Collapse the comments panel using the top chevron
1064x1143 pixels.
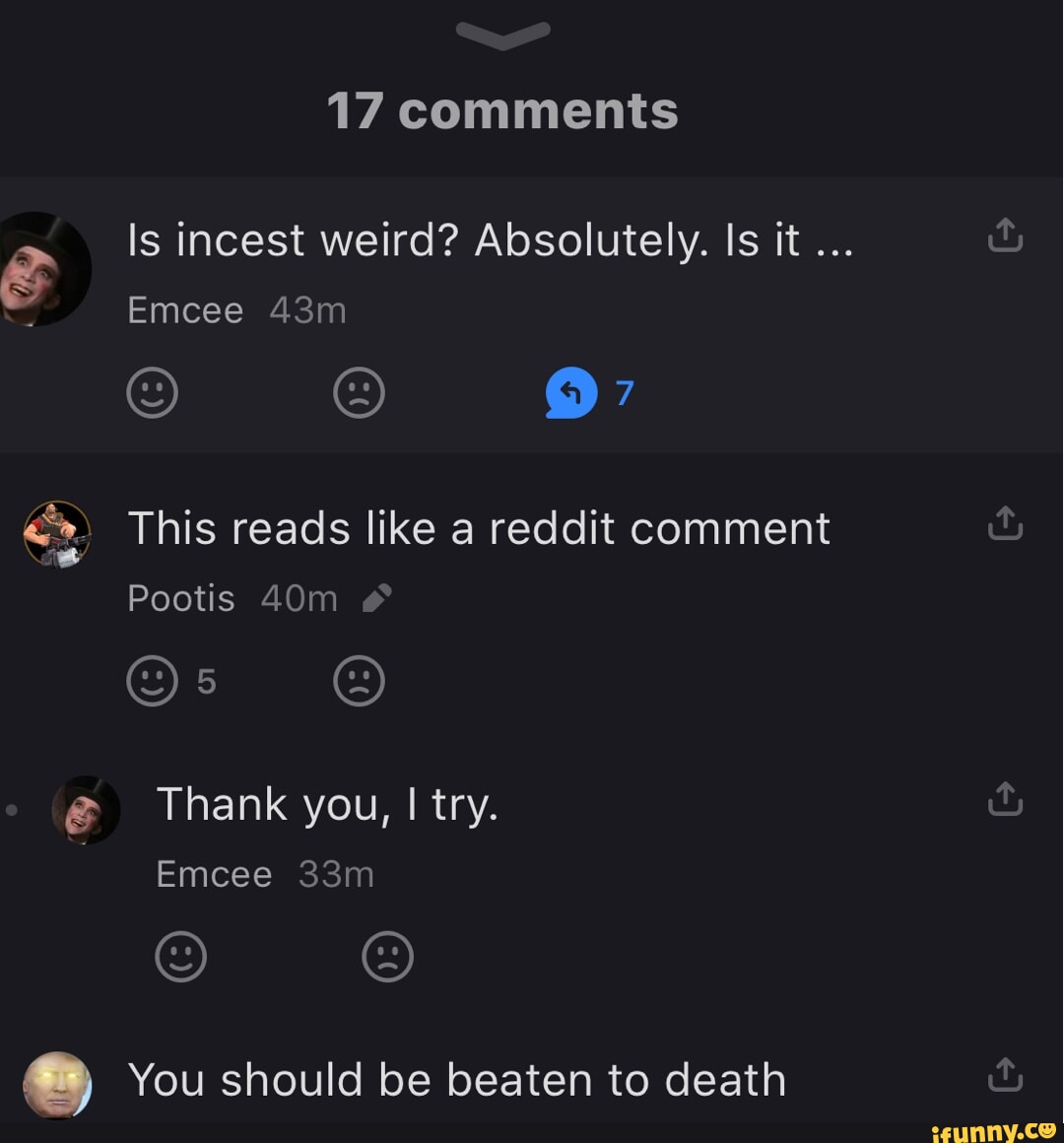pos(502,35)
